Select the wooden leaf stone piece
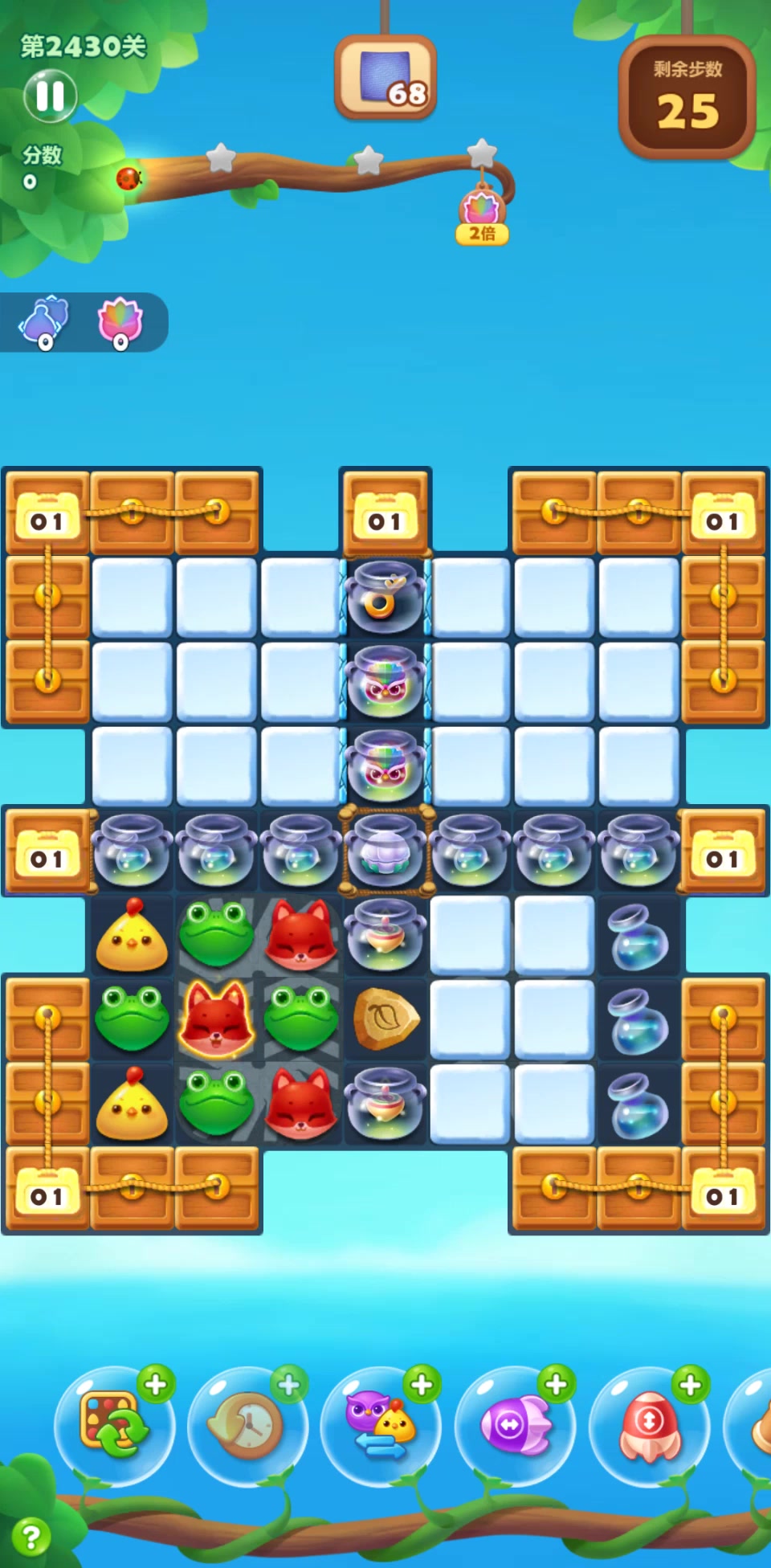This screenshot has width=771, height=1568. pos(385,1019)
